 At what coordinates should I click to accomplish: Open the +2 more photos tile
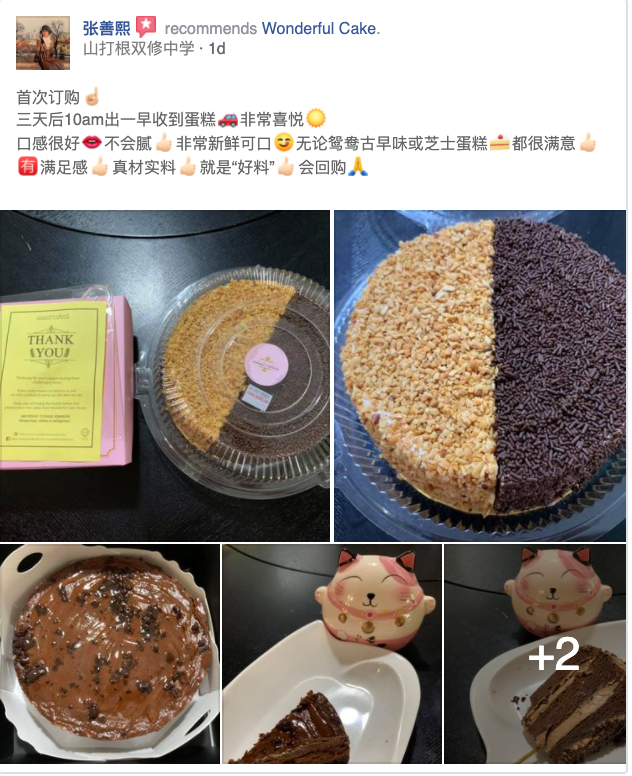[x=535, y=655]
